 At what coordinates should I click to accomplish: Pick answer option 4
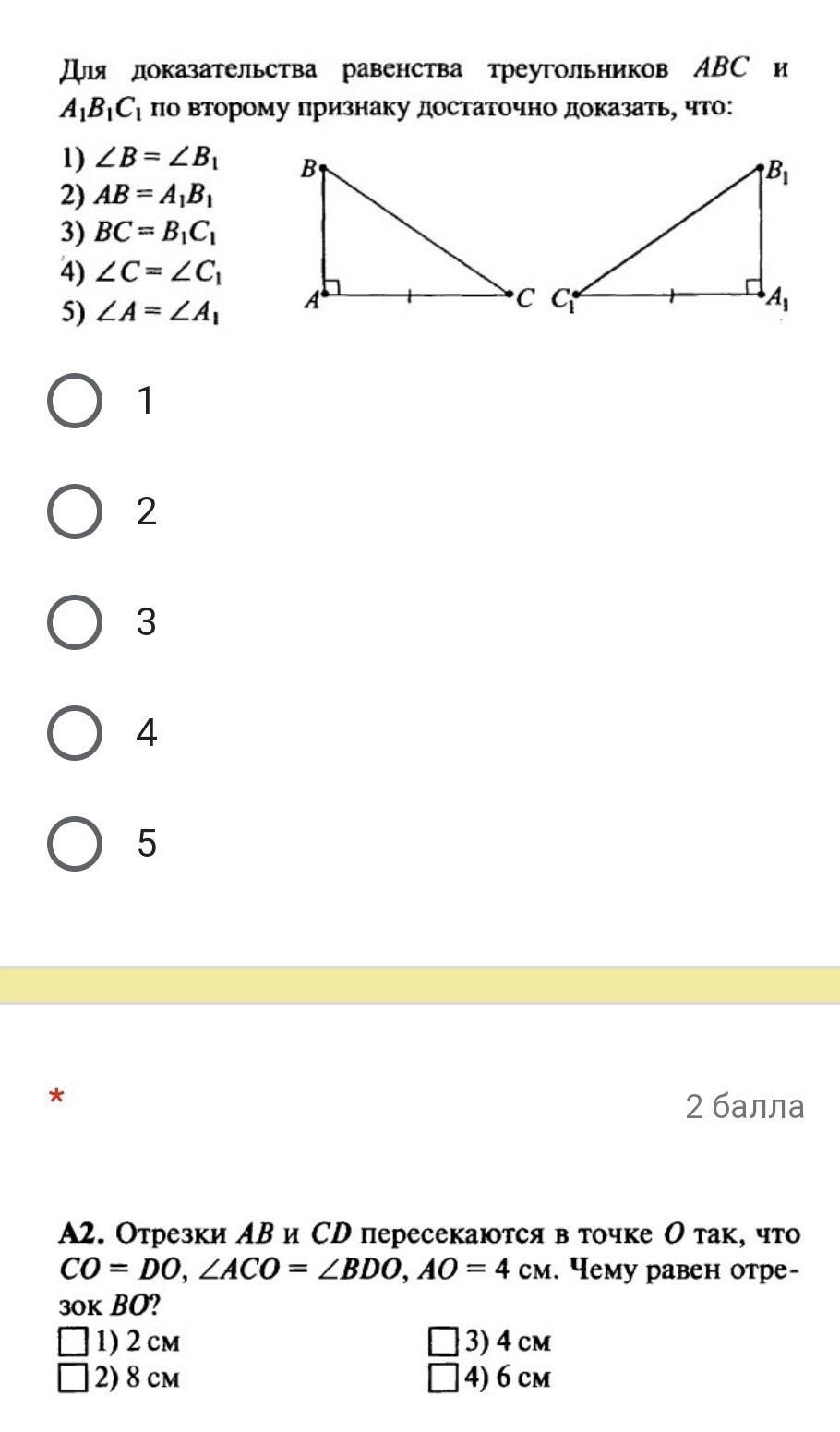click(74, 733)
